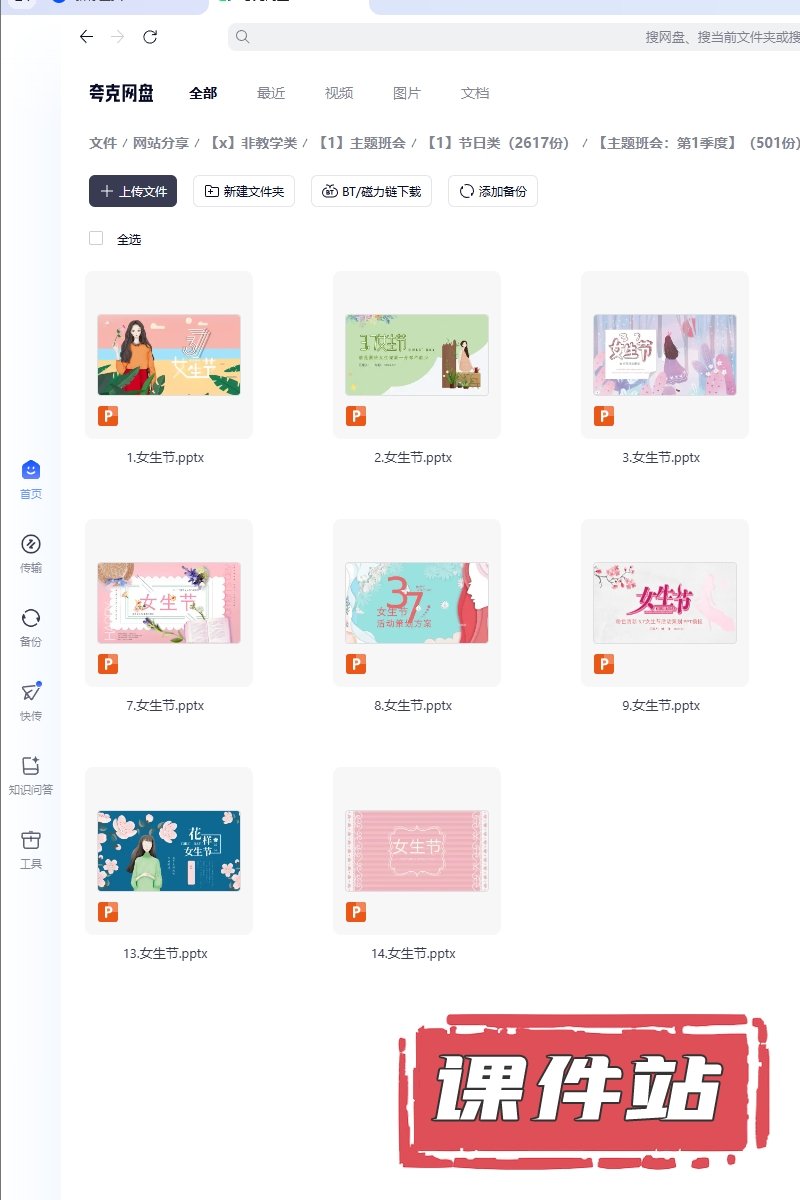Switch to the 图片 tab

coord(407,93)
